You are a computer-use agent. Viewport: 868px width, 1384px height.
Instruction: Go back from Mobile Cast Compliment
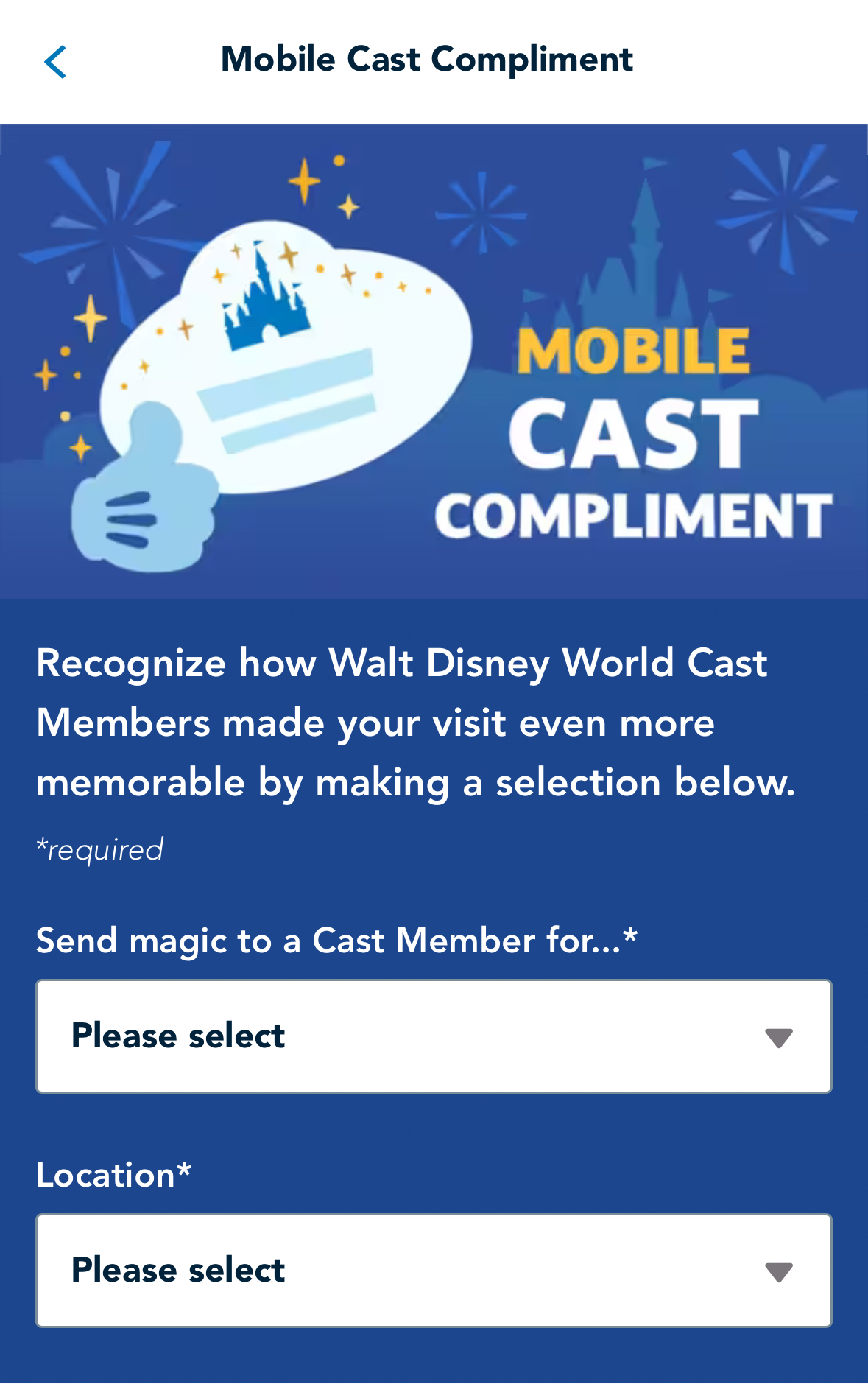tap(56, 62)
